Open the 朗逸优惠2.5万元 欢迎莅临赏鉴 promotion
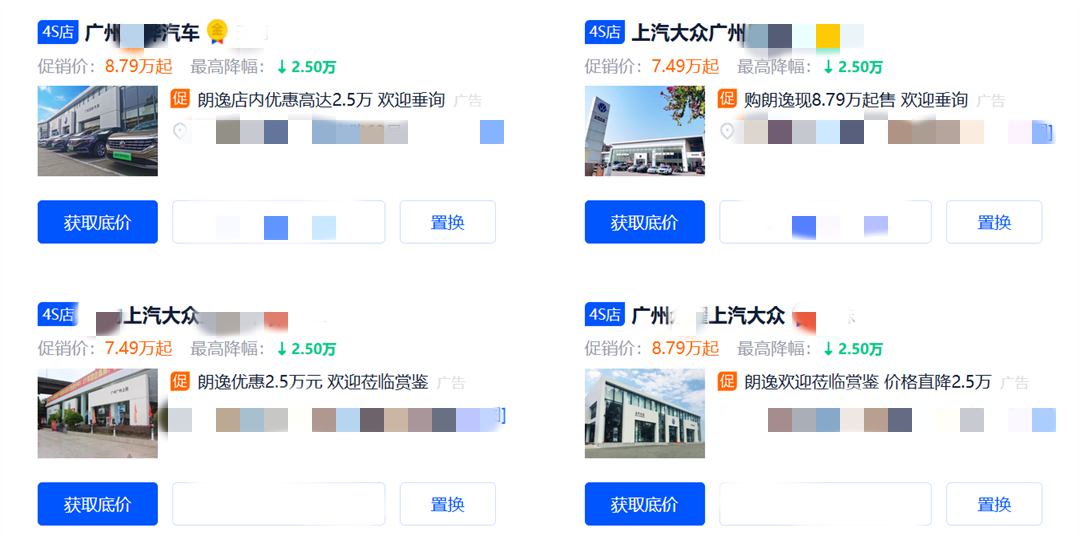 (x=313, y=382)
